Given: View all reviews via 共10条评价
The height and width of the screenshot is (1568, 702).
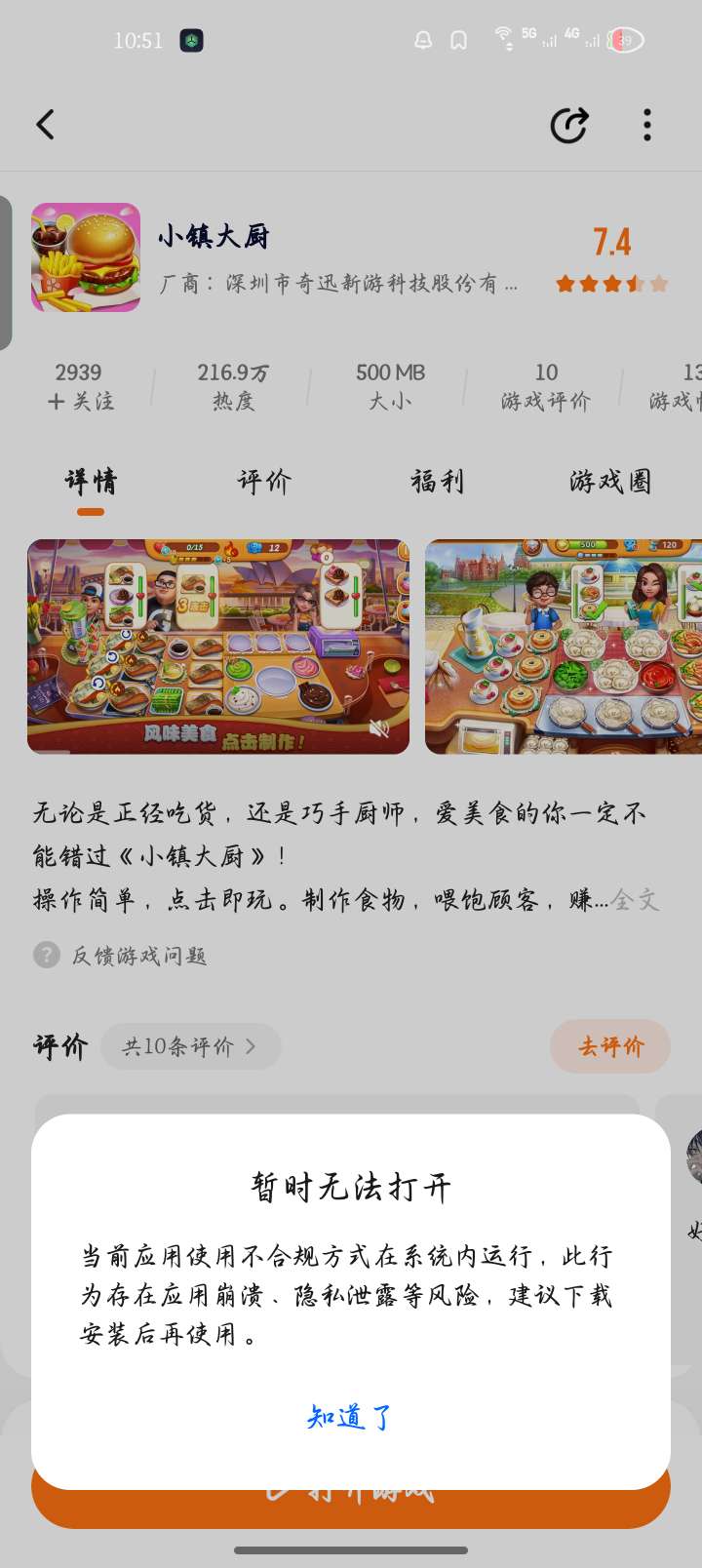Looking at the screenshot, I should tap(190, 1046).
